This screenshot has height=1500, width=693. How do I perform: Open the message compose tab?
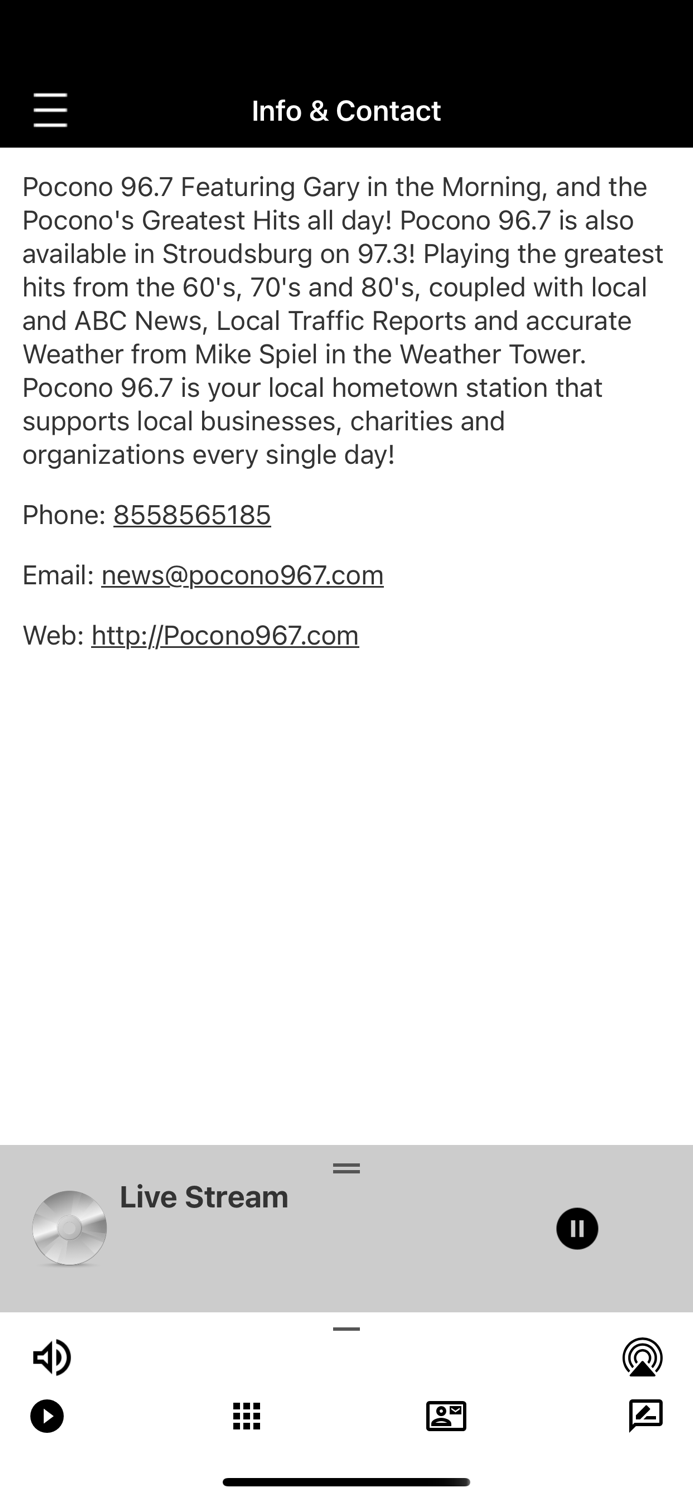646,1416
